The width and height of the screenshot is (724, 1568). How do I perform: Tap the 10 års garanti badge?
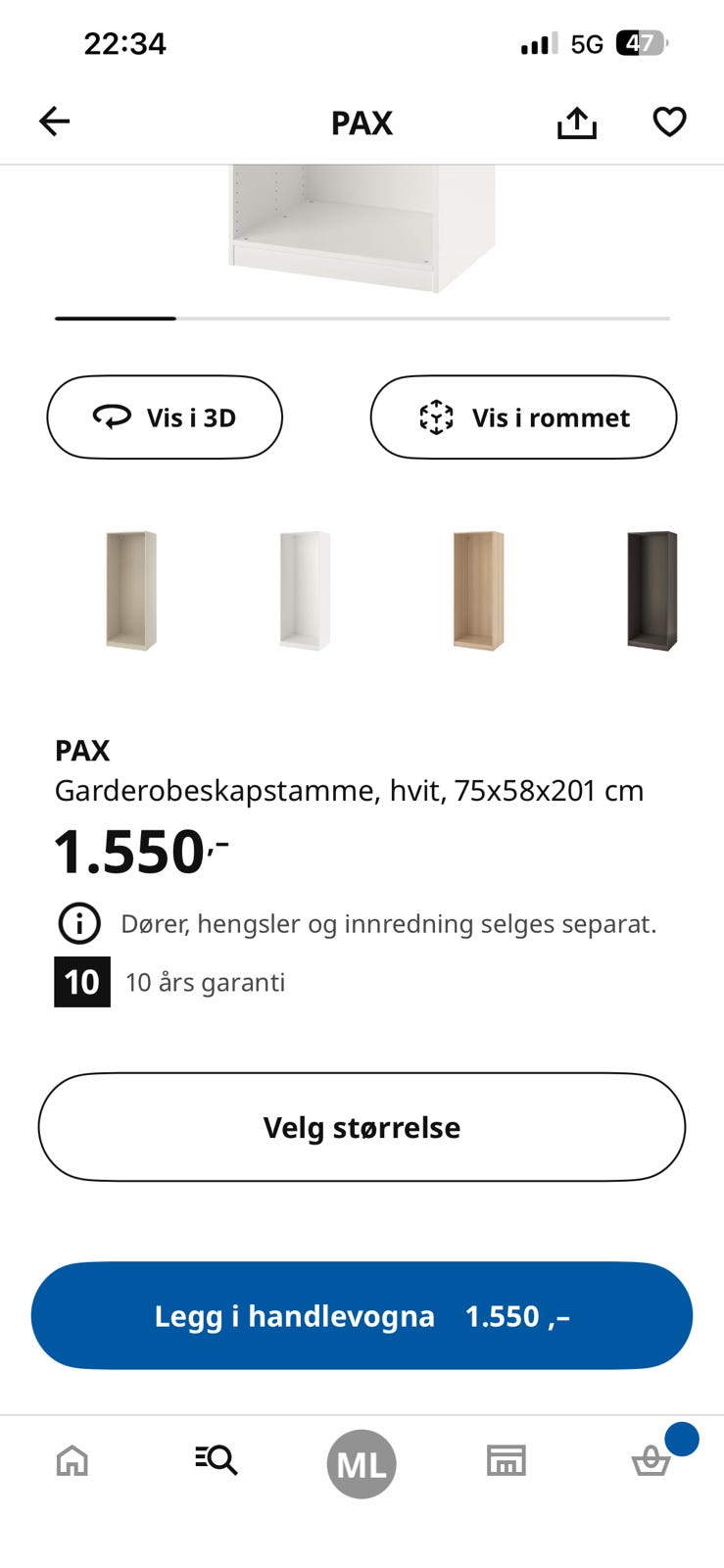(82, 981)
